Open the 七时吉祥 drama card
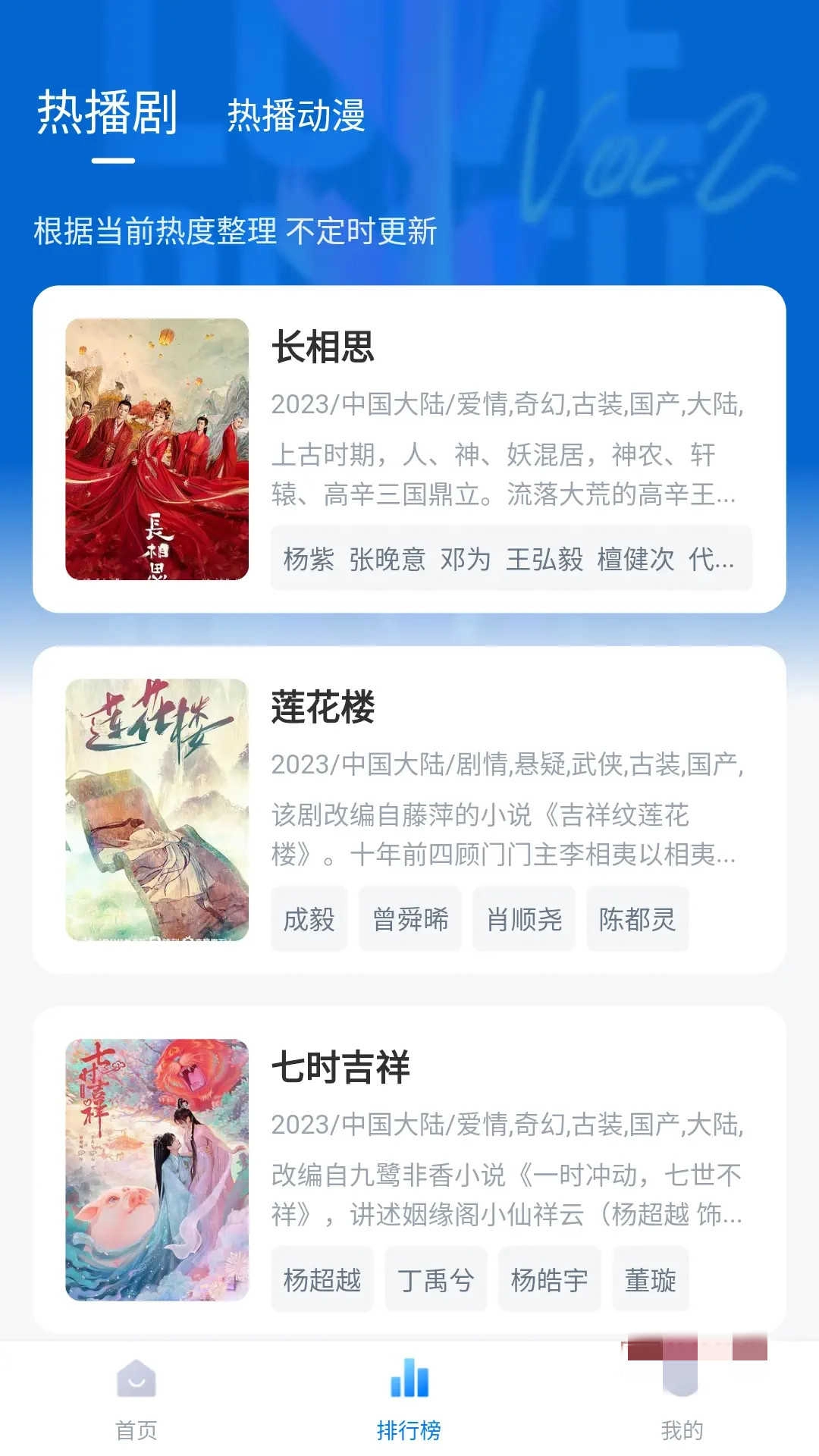819x1456 pixels. coord(409,1169)
